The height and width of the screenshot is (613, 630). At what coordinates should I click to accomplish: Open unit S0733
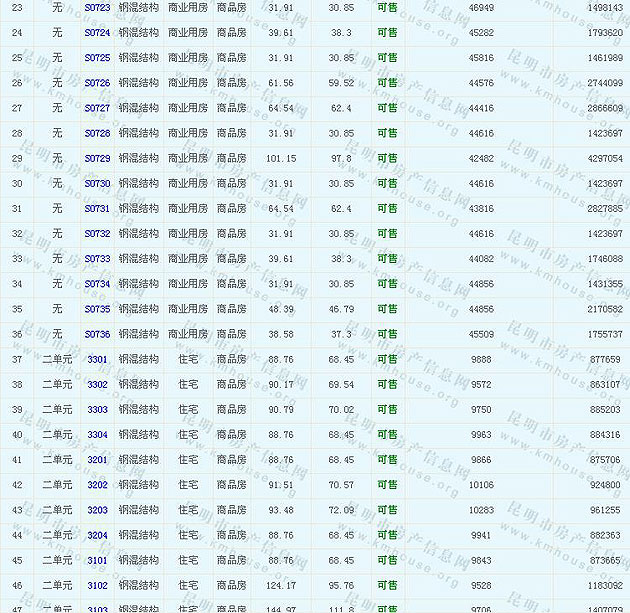[x=97, y=258]
